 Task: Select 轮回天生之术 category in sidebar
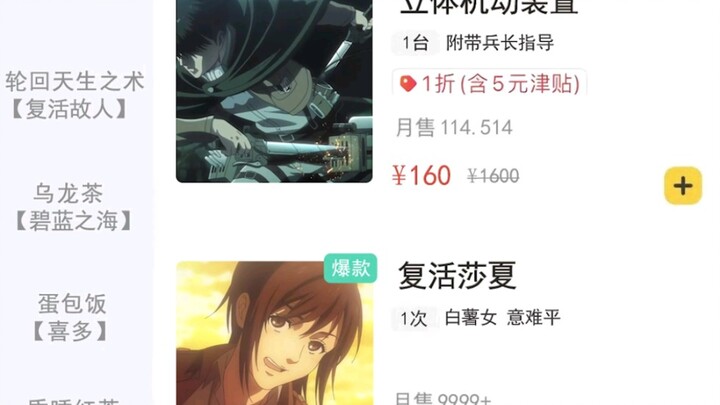coord(75,94)
